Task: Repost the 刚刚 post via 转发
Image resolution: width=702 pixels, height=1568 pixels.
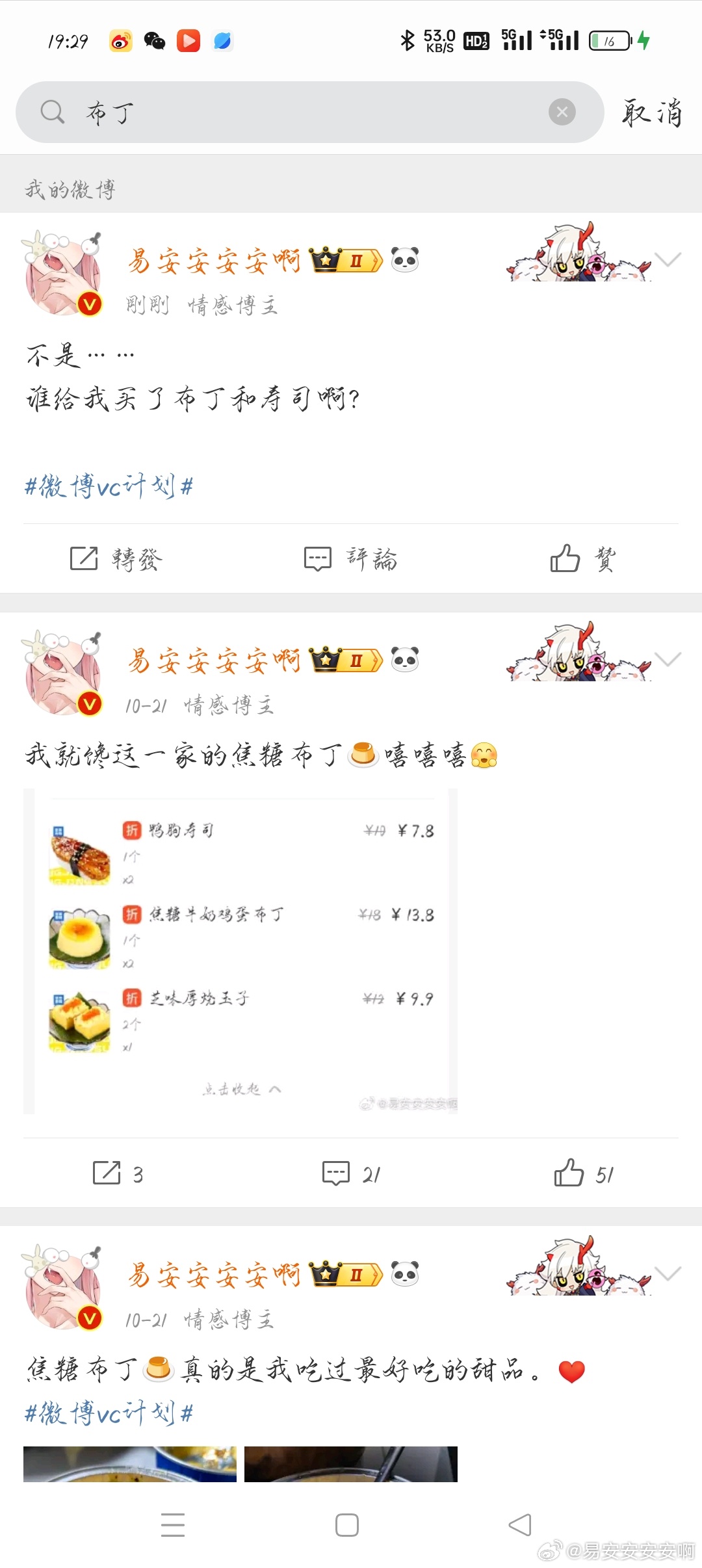Action: pos(116,558)
